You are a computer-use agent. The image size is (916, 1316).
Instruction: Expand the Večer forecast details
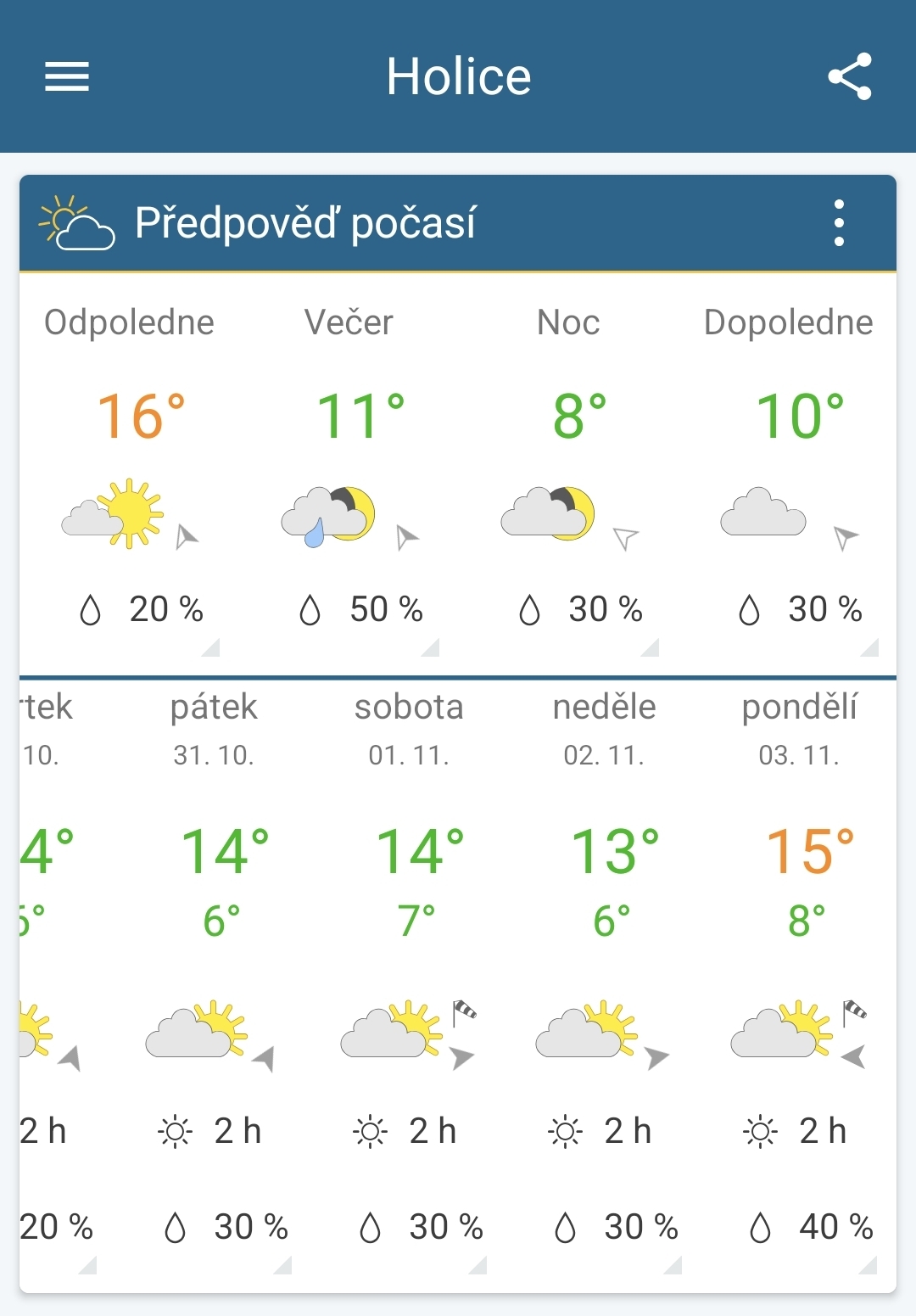349,475
